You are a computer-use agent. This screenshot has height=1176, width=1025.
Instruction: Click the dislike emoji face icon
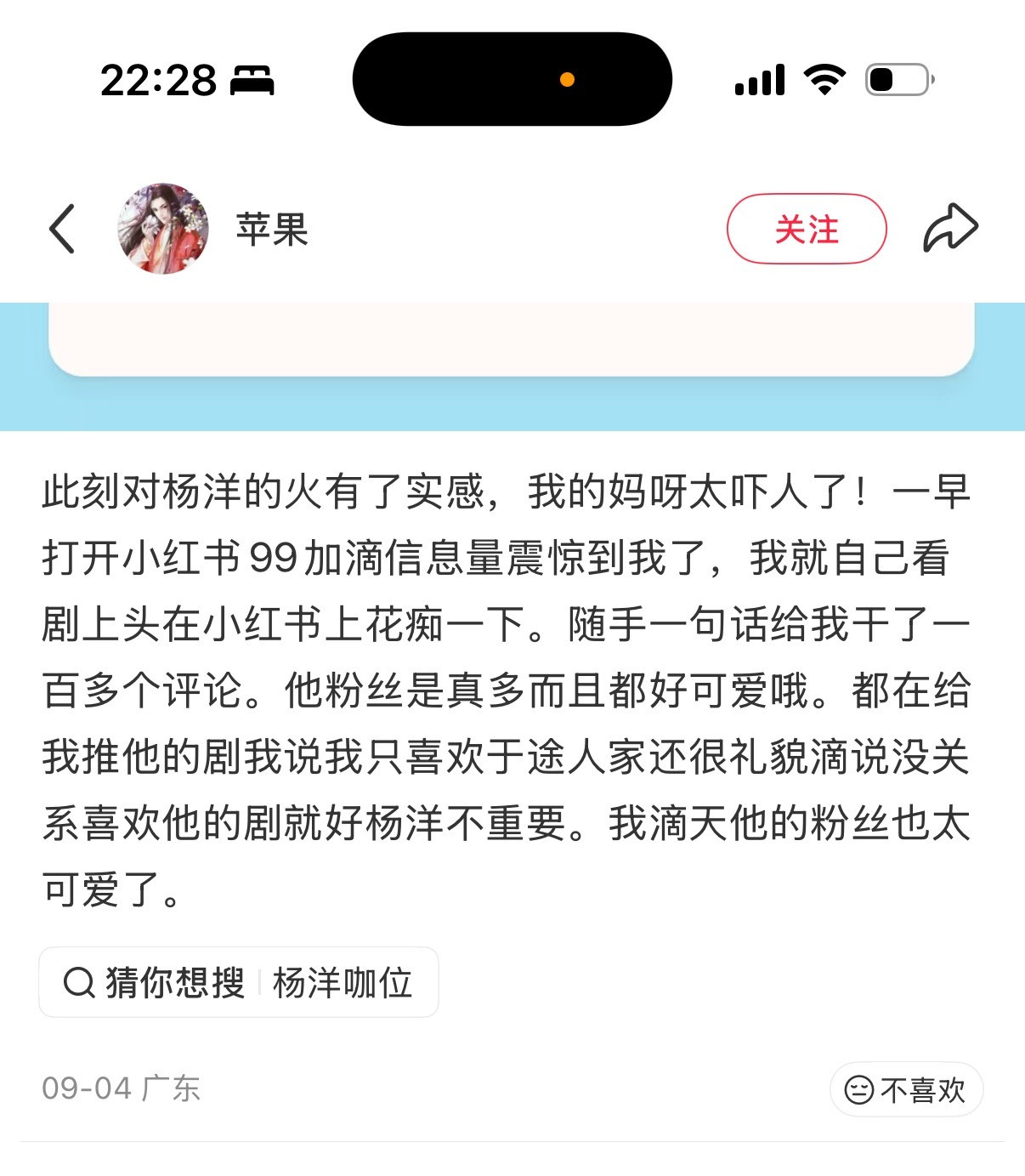[x=858, y=1088]
